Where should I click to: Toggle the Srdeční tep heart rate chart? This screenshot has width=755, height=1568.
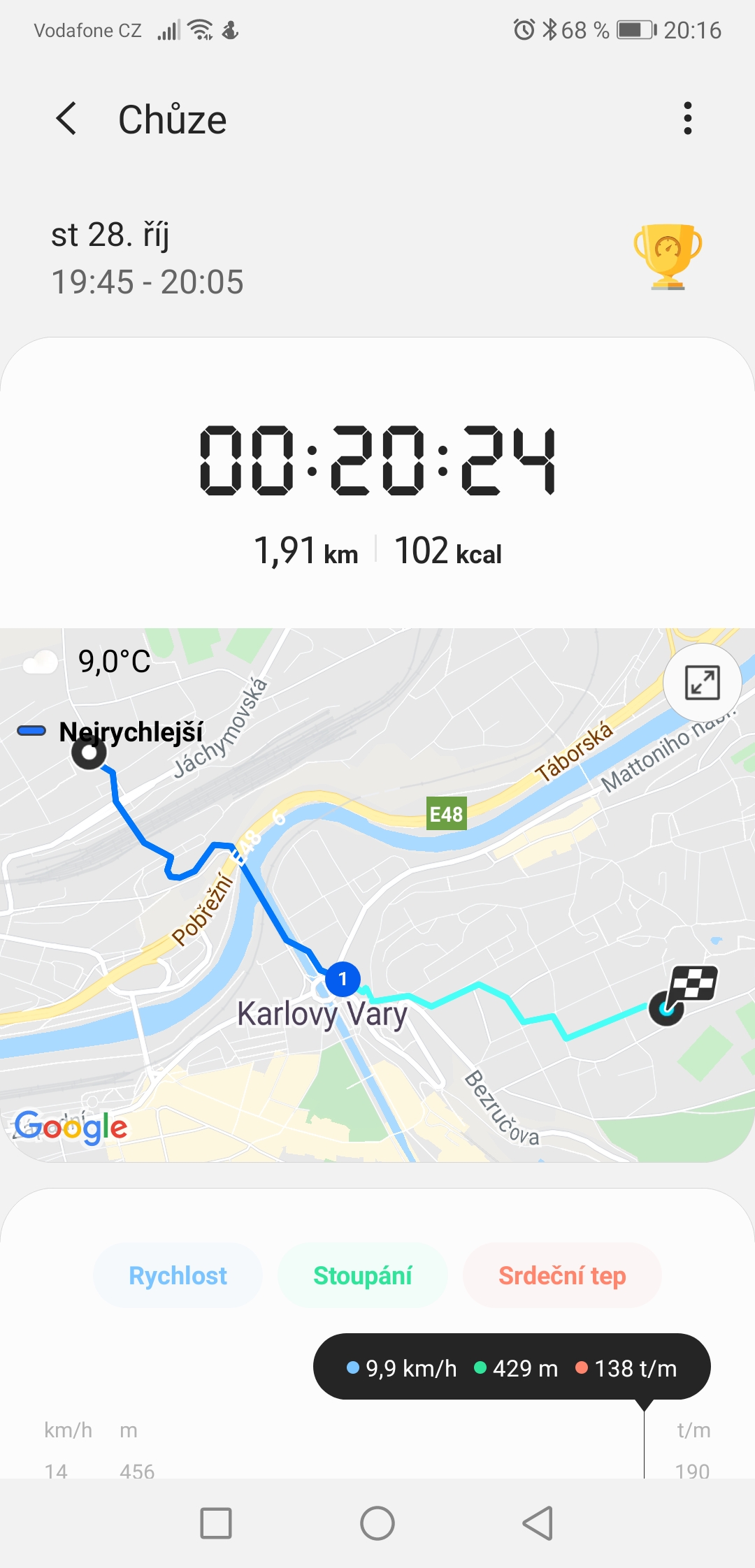tap(562, 1275)
